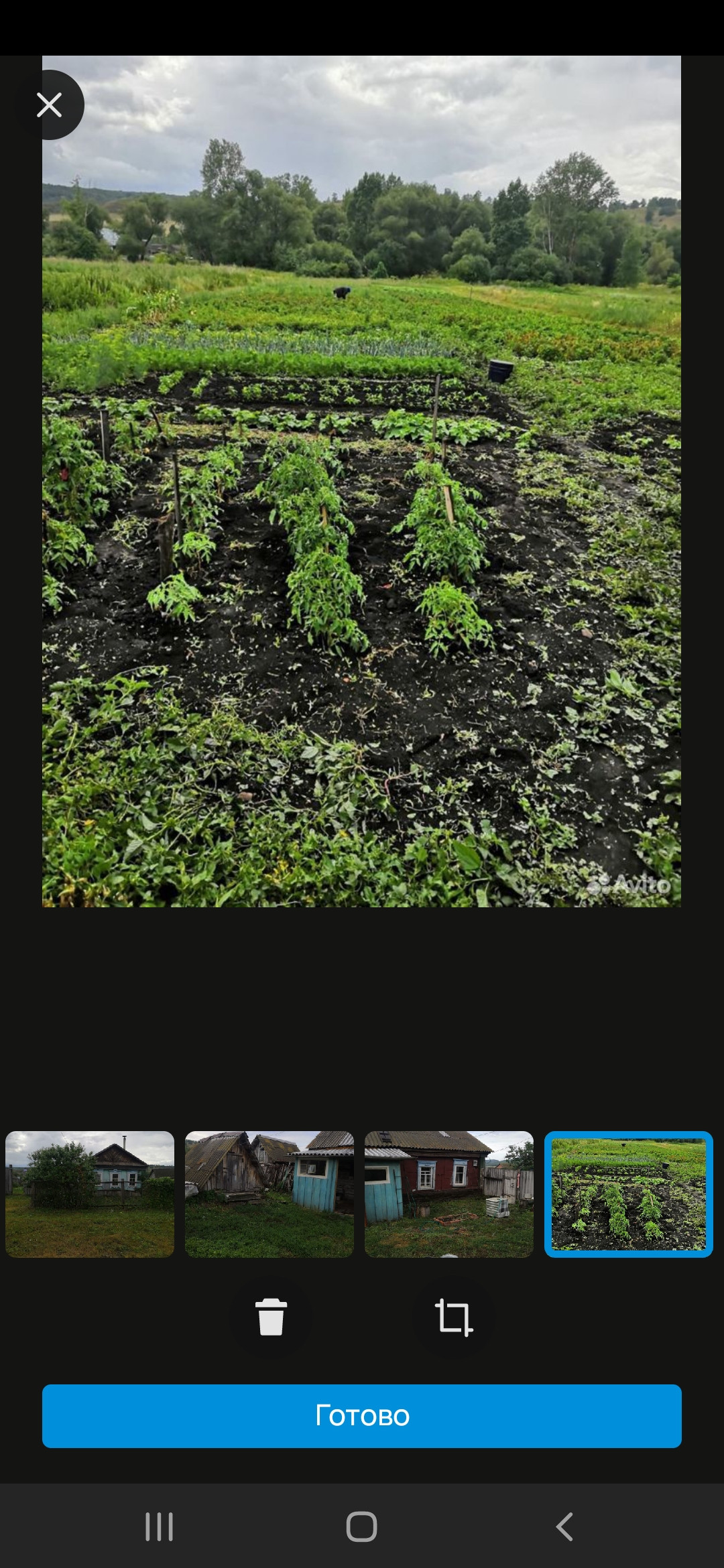Select the thumbnail of the red house
724x1568 pixels.
click(x=449, y=1194)
